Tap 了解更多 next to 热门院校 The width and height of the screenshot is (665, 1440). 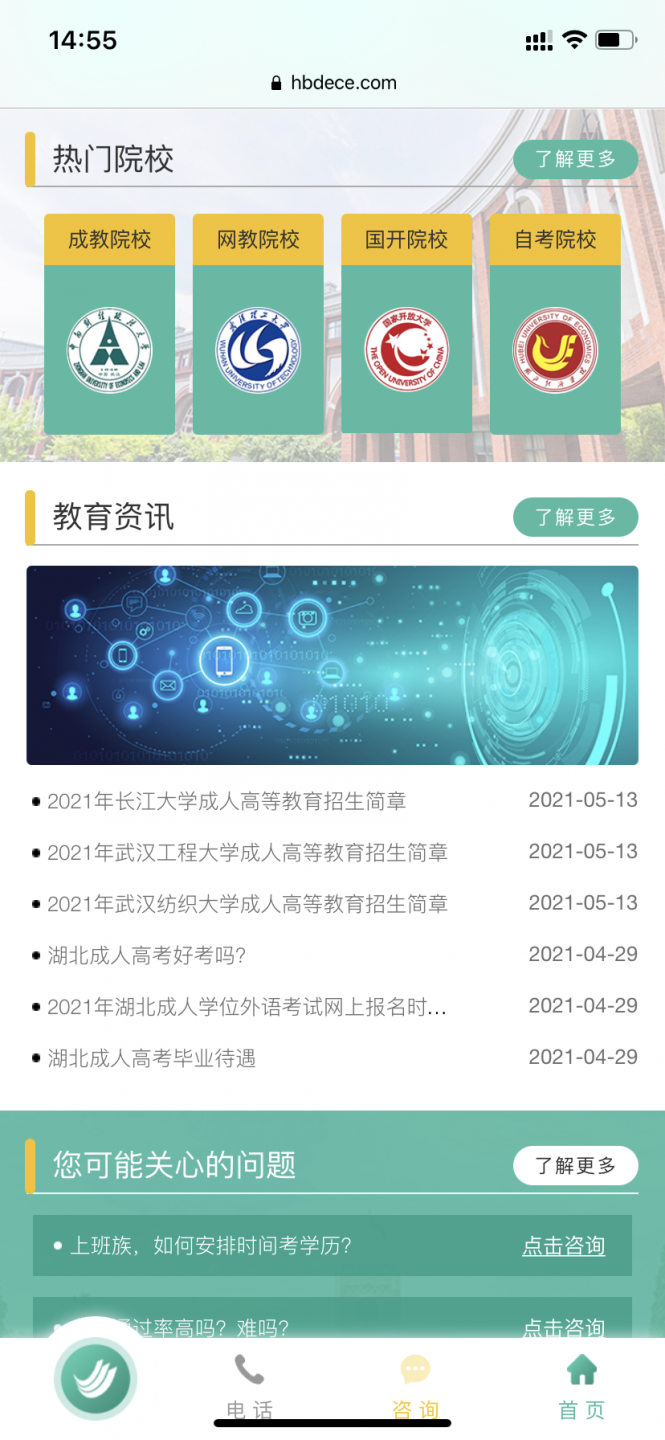coord(575,159)
